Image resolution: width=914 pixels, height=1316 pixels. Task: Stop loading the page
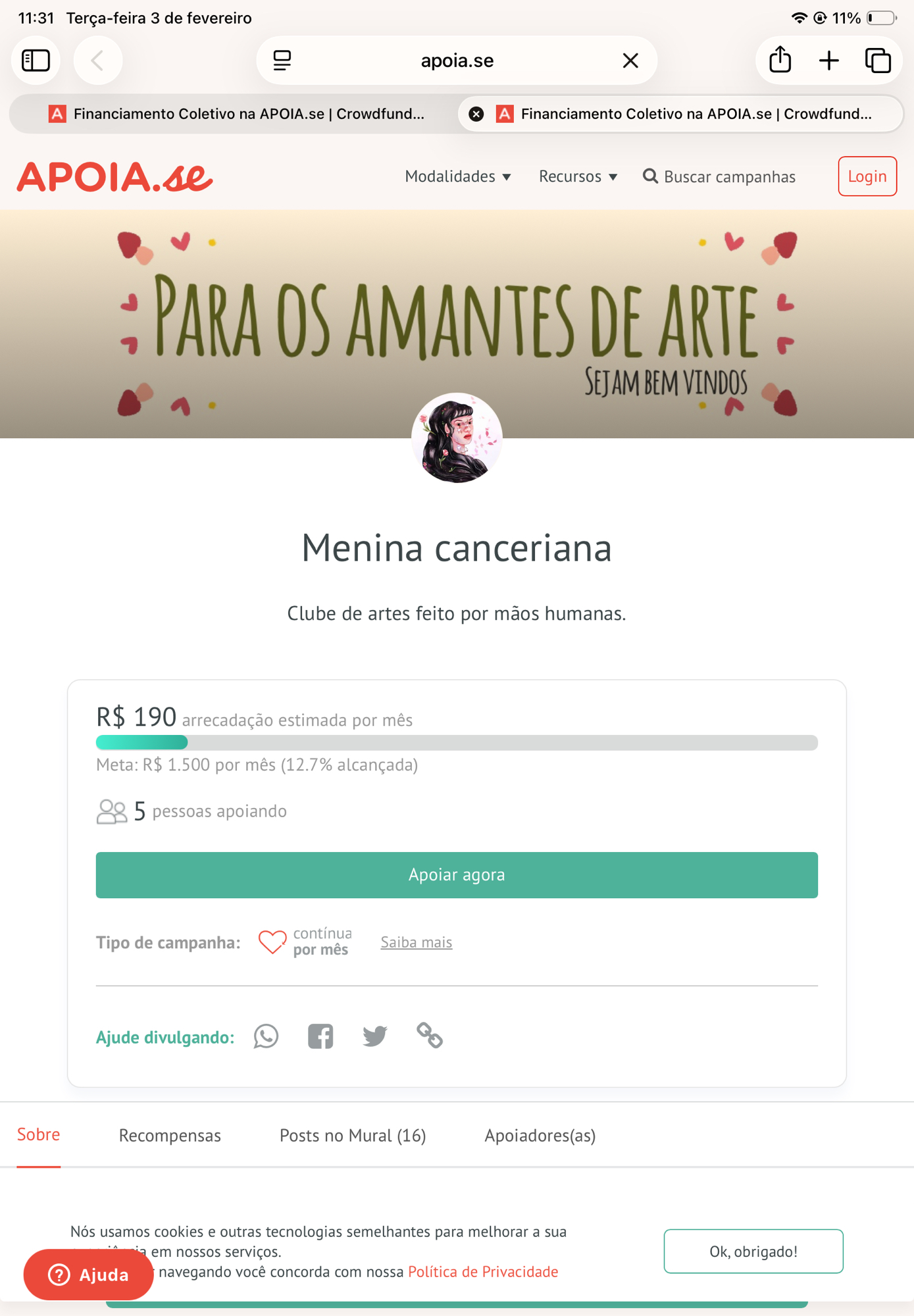point(630,61)
